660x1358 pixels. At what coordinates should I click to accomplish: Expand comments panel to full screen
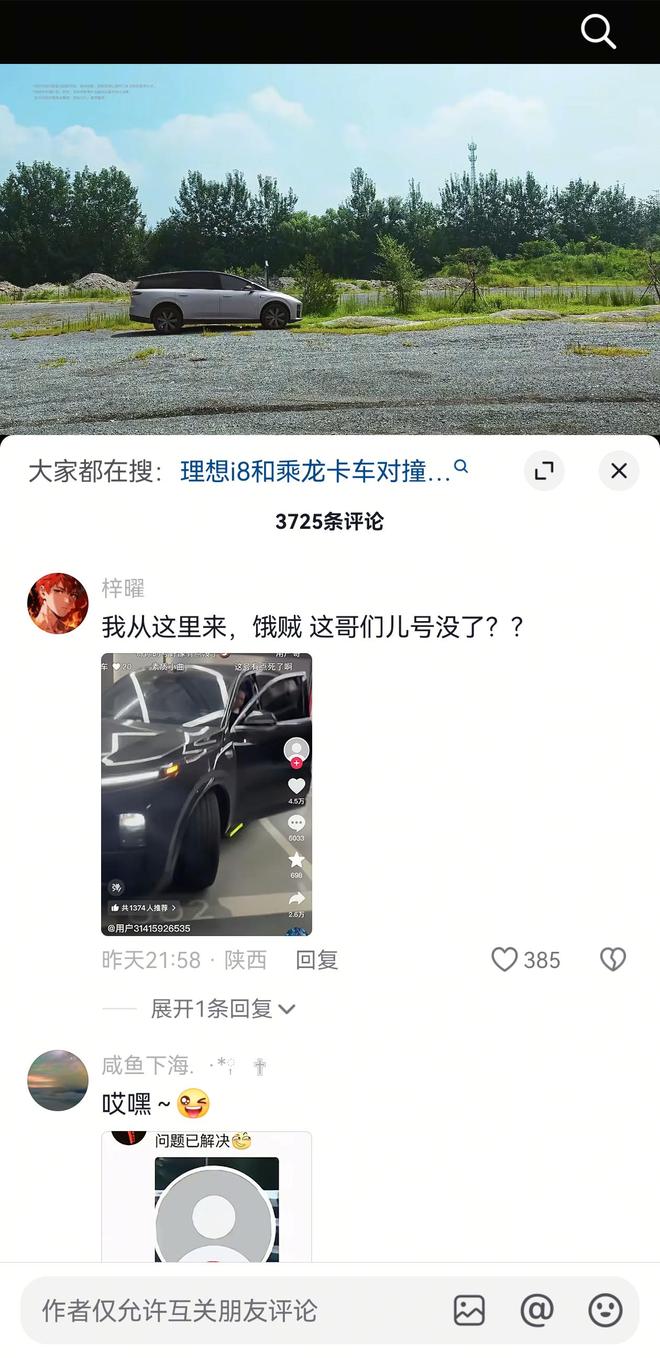tap(544, 471)
